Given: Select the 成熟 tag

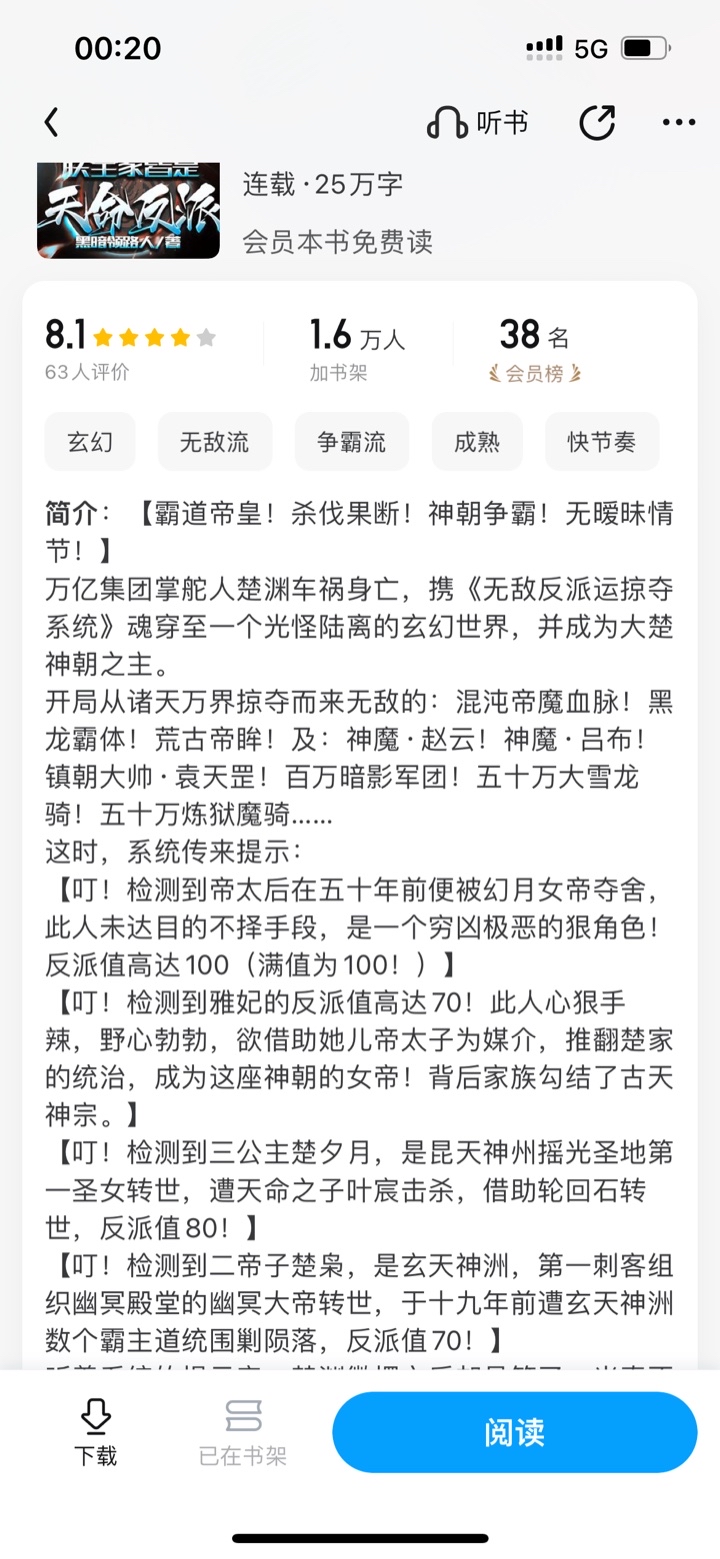Looking at the screenshot, I should pyautogui.click(x=477, y=441).
